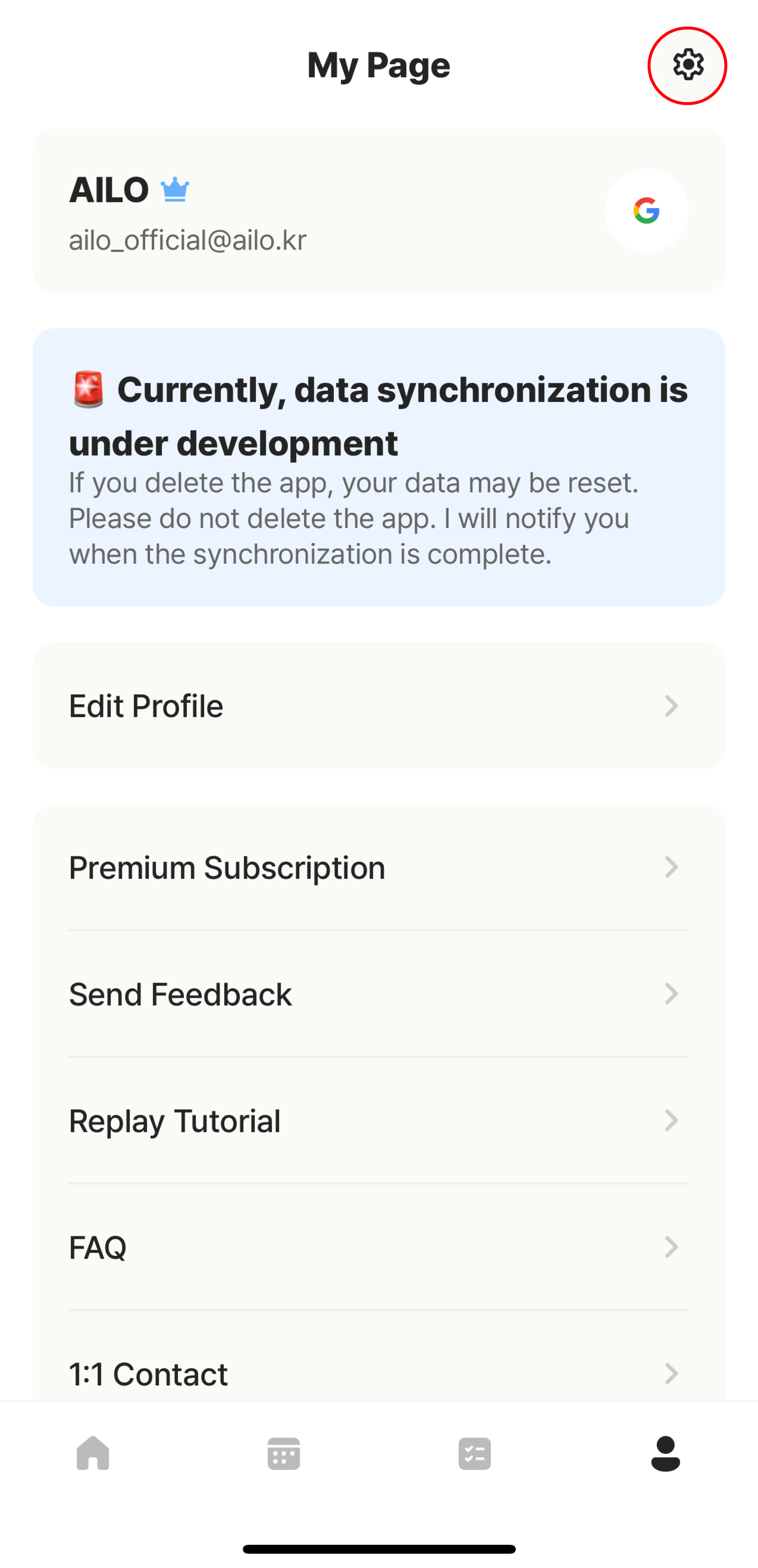Open Replay Tutorial
Image resolution: width=758 pixels, height=1568 pixels.
click(x=379, y=1121)
